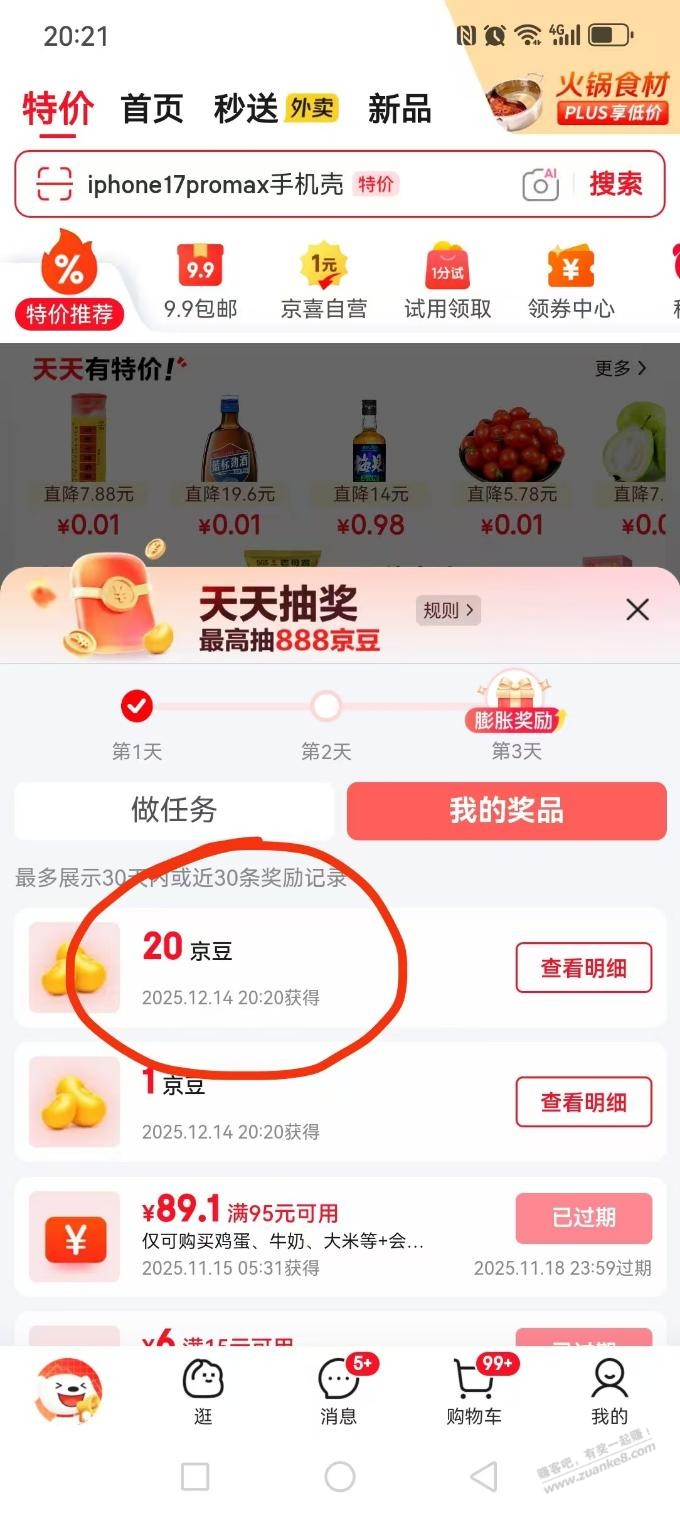680x1513 pixels.
Task: Close the 天天抽奖 popup
Action: coord(637,610)
